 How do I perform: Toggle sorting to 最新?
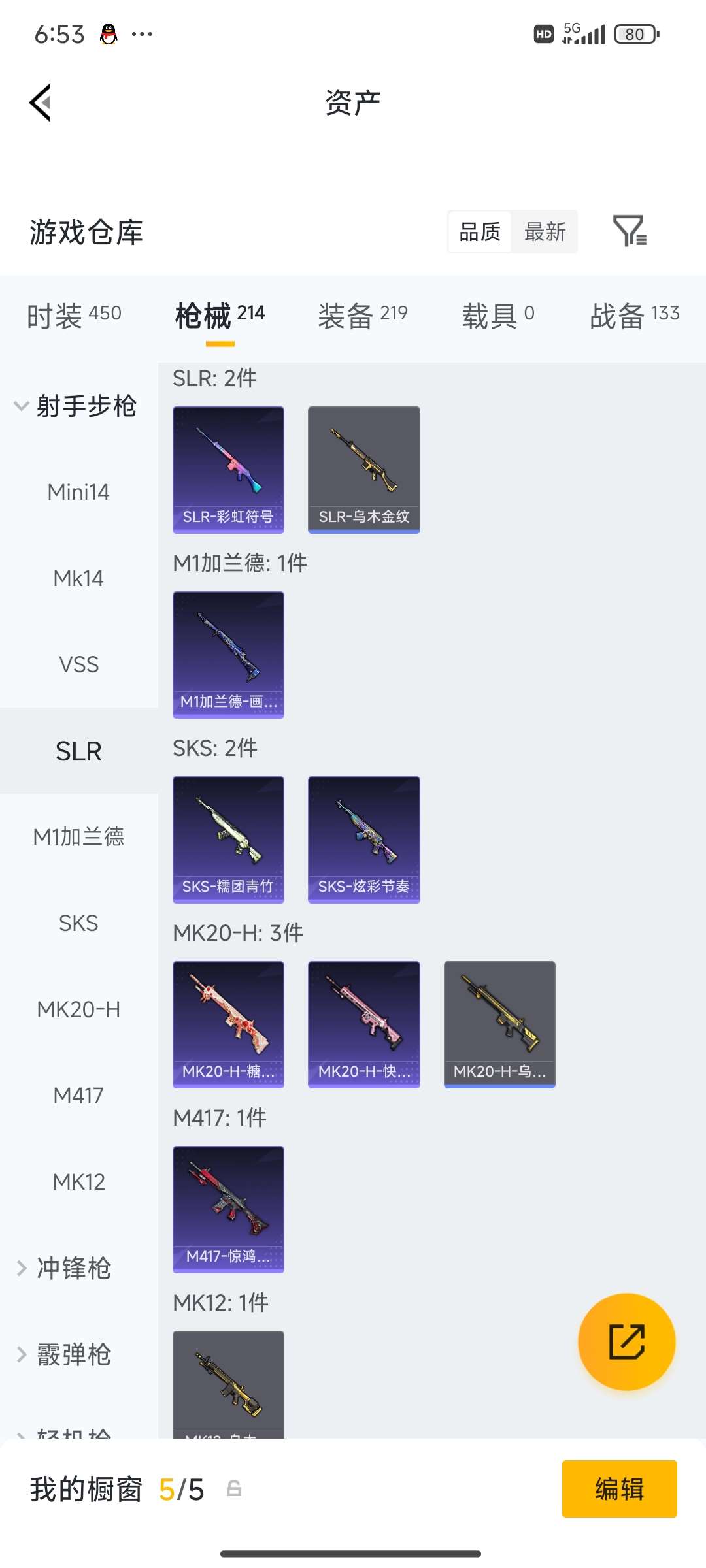click(x=545, y=232)
